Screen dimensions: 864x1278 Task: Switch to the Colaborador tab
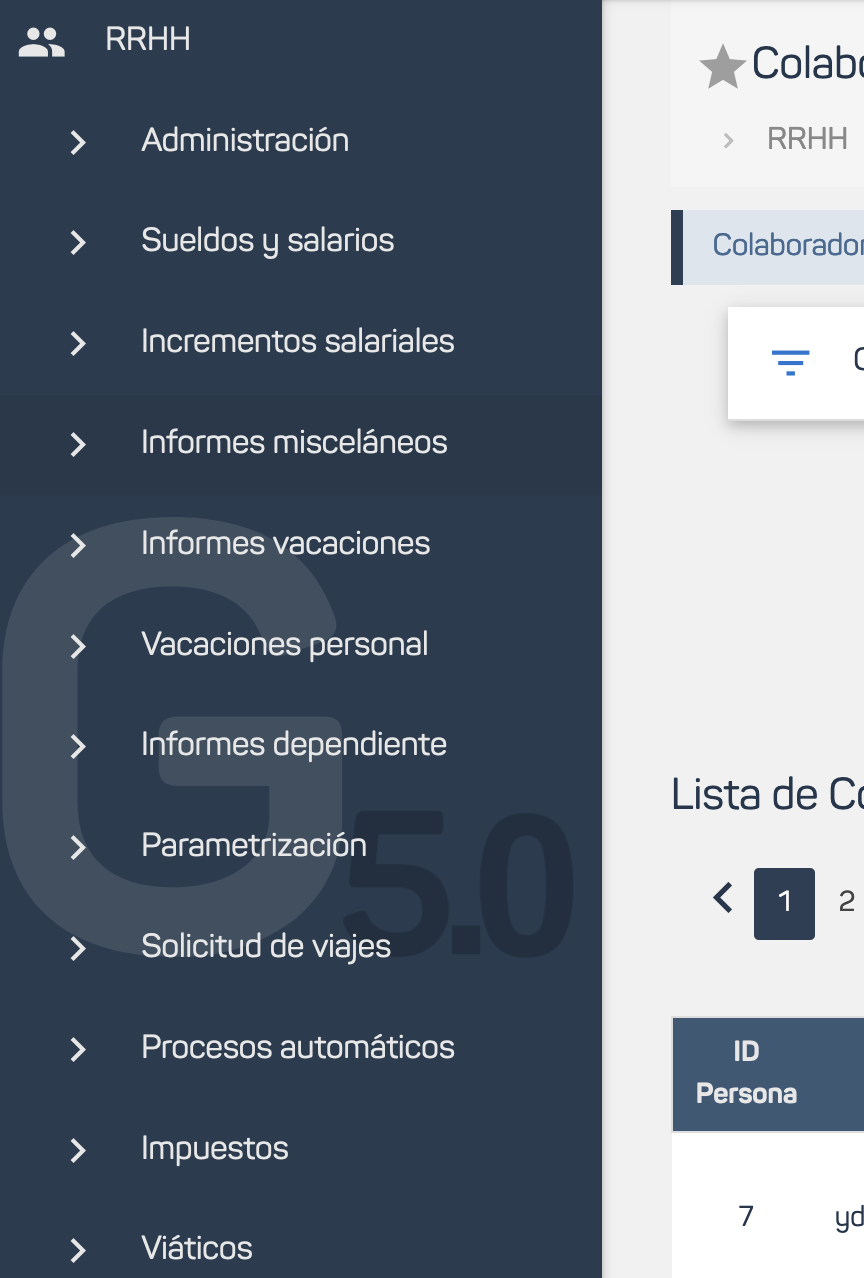tap(787, 246)
